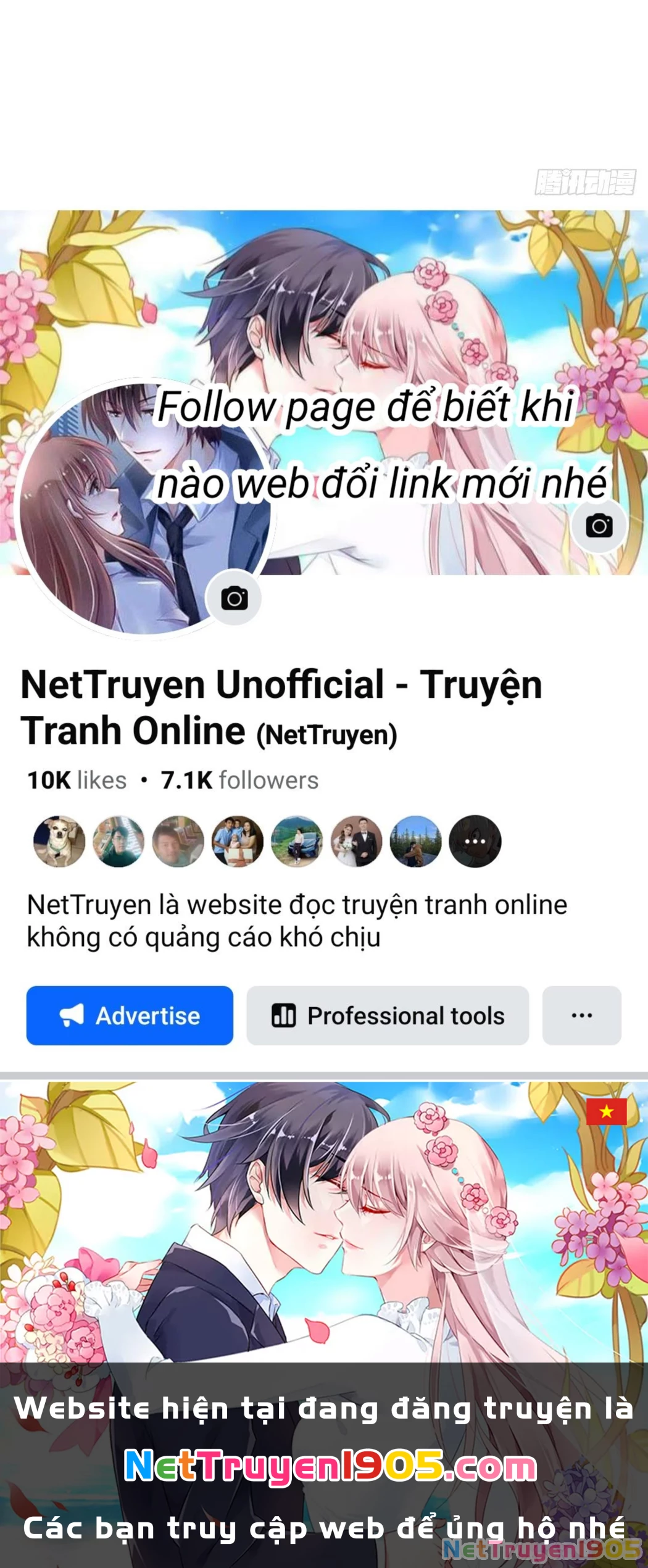Image resolution: width=648 pixels, height=1568 pixels.
Task: Click the camera icon to change cover photo
Action: point(599,525)
